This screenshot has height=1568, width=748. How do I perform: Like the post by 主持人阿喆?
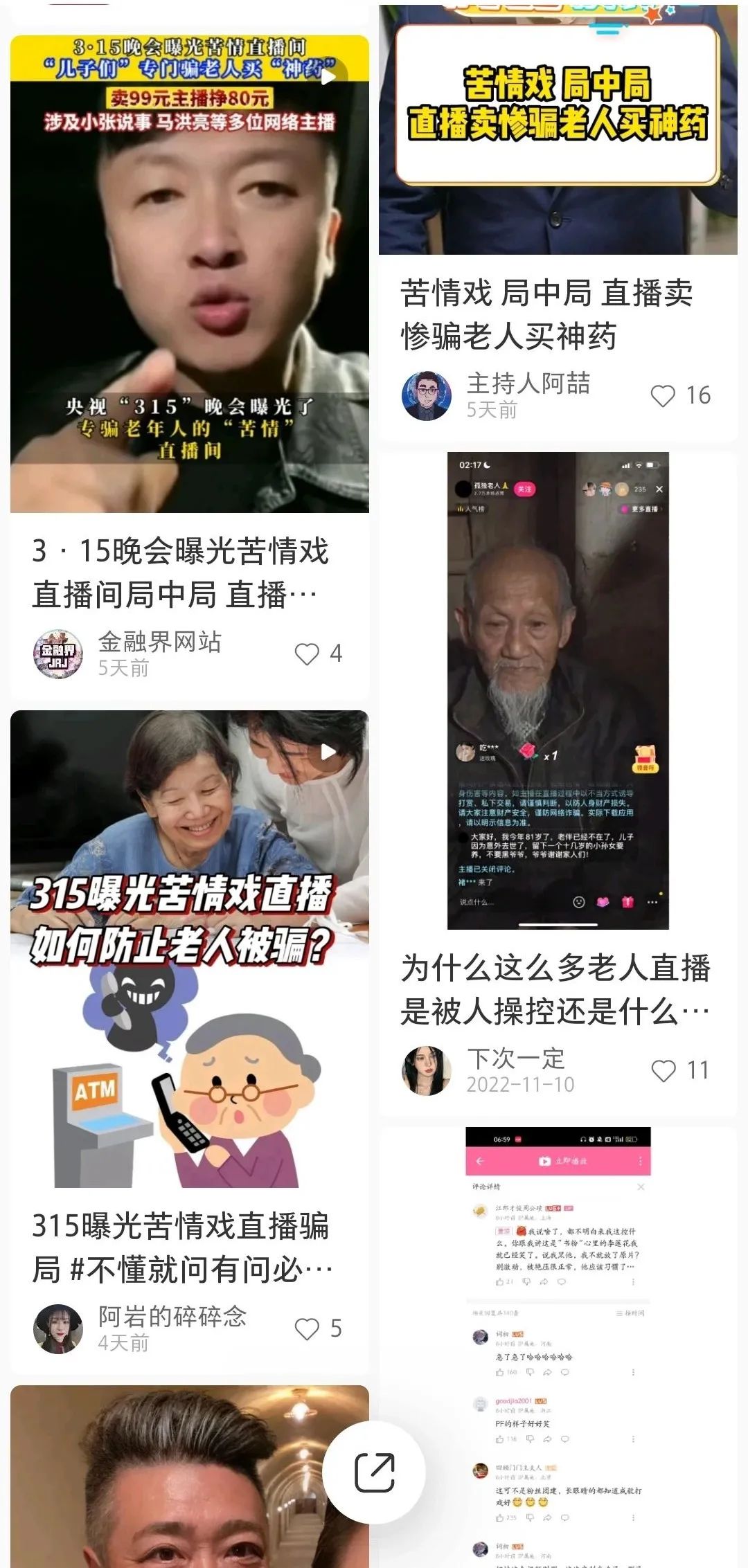point(663,396)
